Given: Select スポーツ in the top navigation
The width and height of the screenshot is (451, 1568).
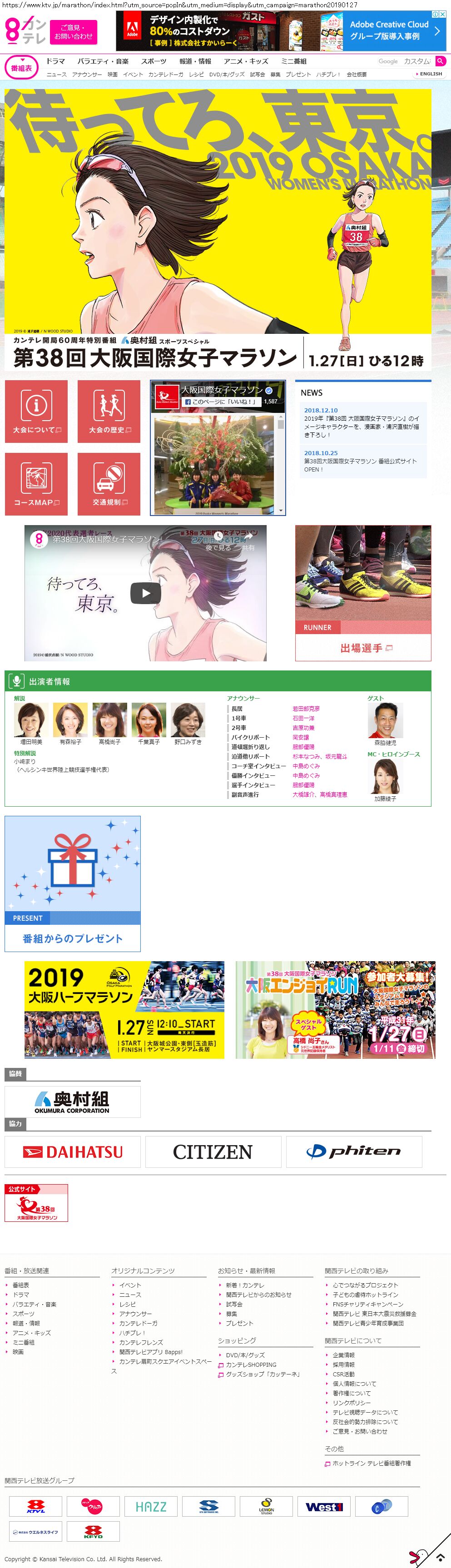Looking at the screenshot, I should point(154,61).
